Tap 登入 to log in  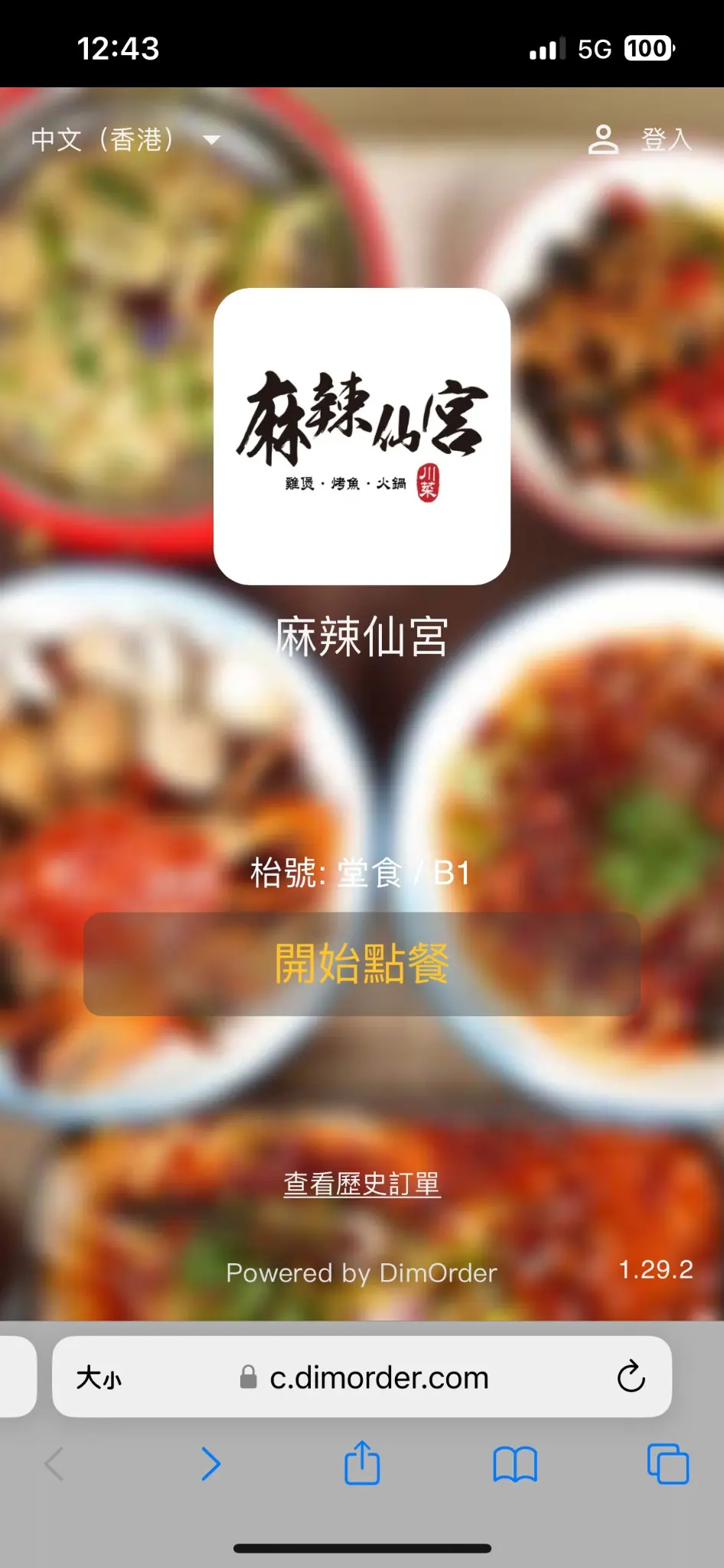pos(640,139)
